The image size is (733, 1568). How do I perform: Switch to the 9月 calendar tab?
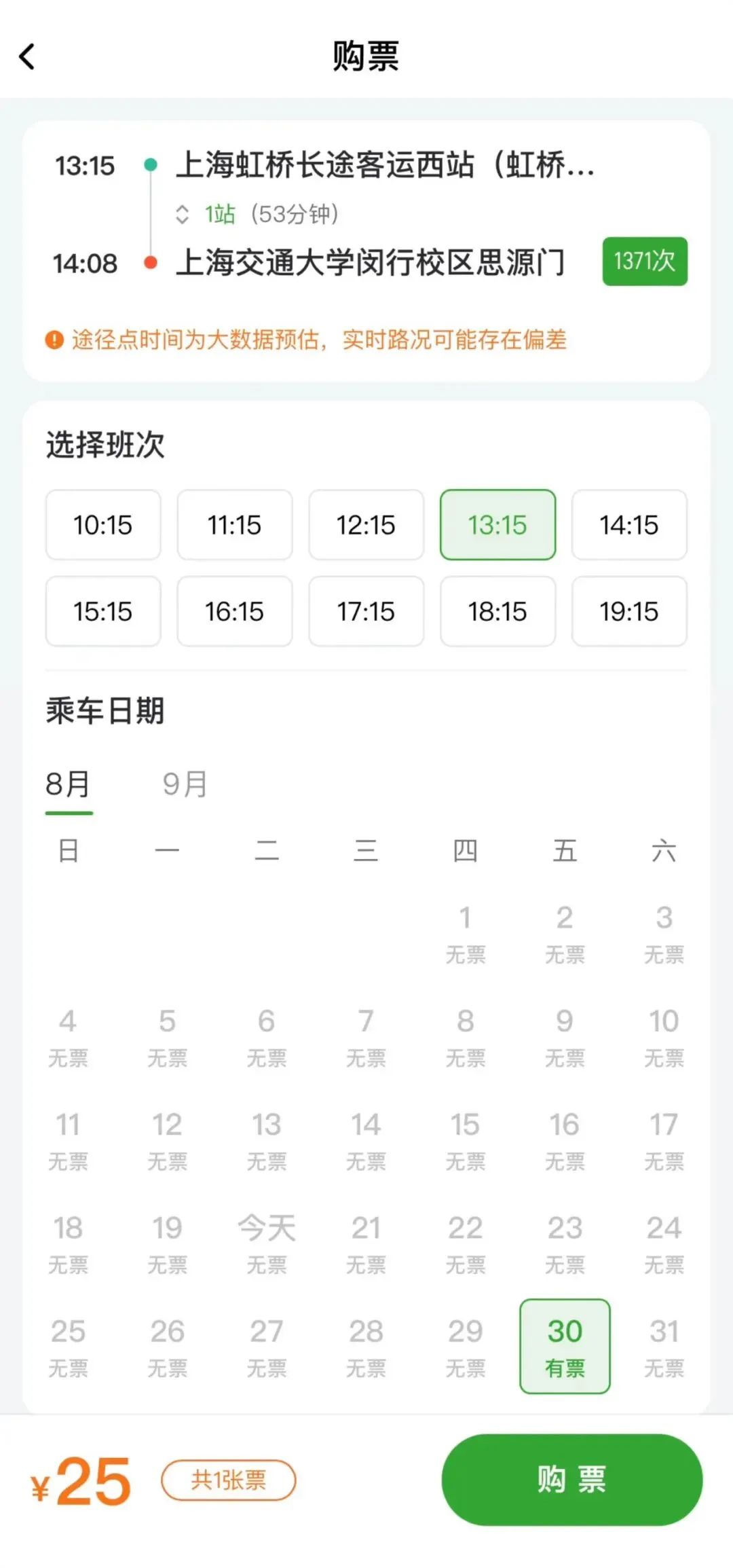tap(185, 784)
